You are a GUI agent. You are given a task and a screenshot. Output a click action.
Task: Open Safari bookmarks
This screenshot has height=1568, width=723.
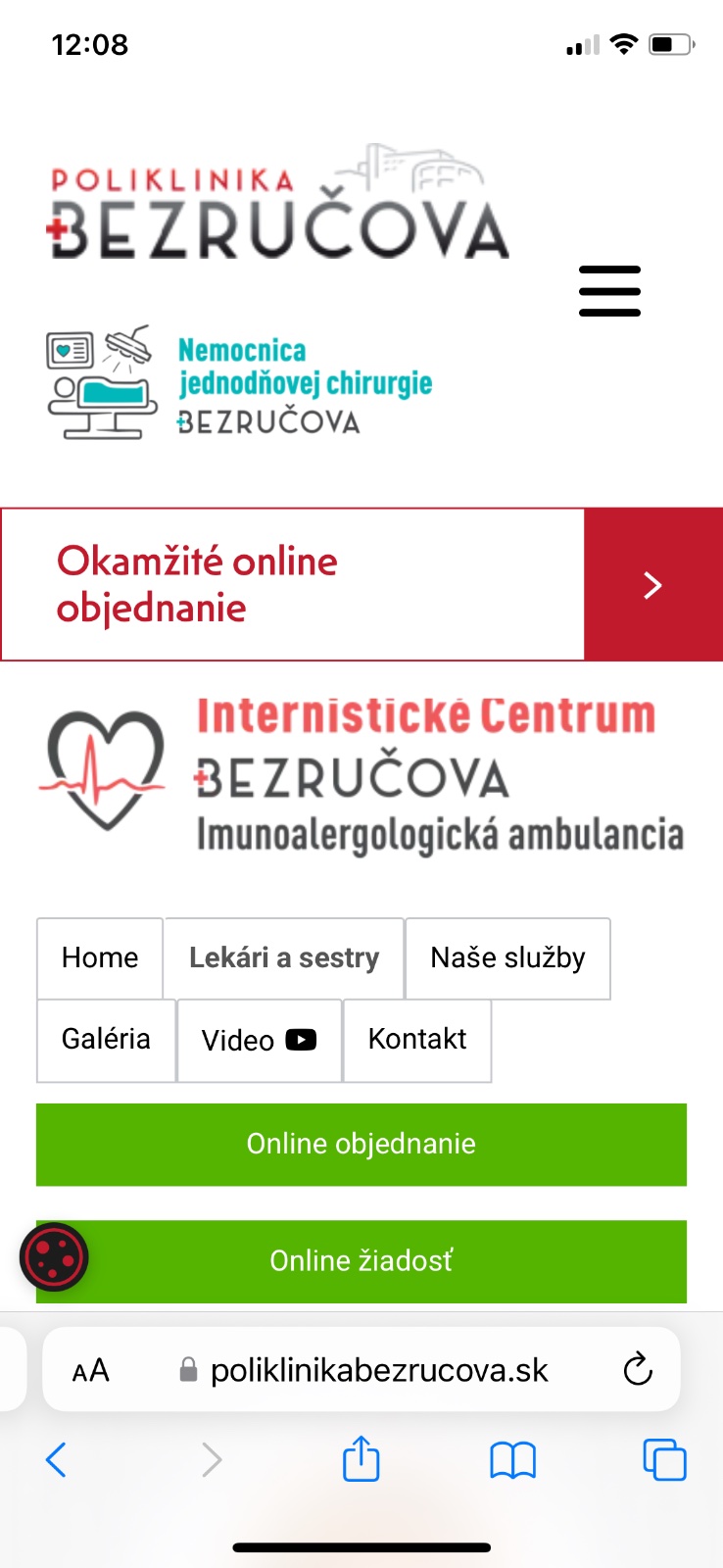tap(512, 1460)
